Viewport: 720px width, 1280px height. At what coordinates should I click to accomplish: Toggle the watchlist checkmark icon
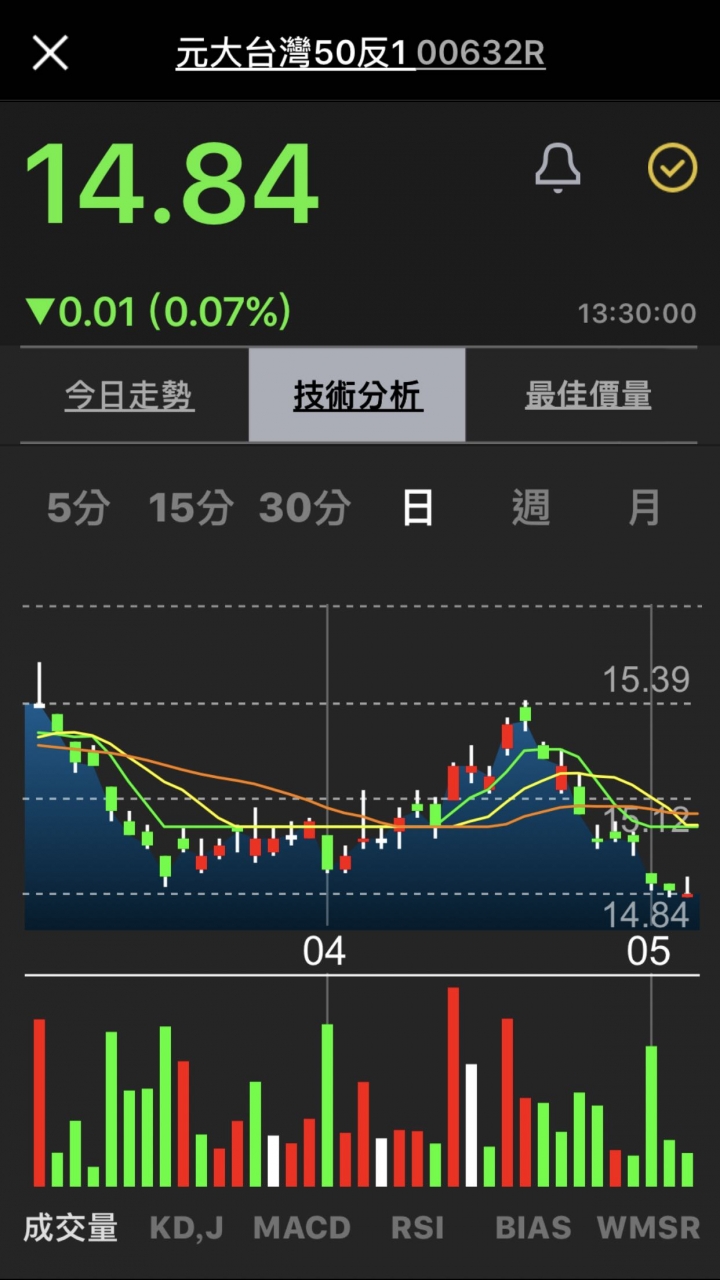pyautogui.click(x=672, y=168)
